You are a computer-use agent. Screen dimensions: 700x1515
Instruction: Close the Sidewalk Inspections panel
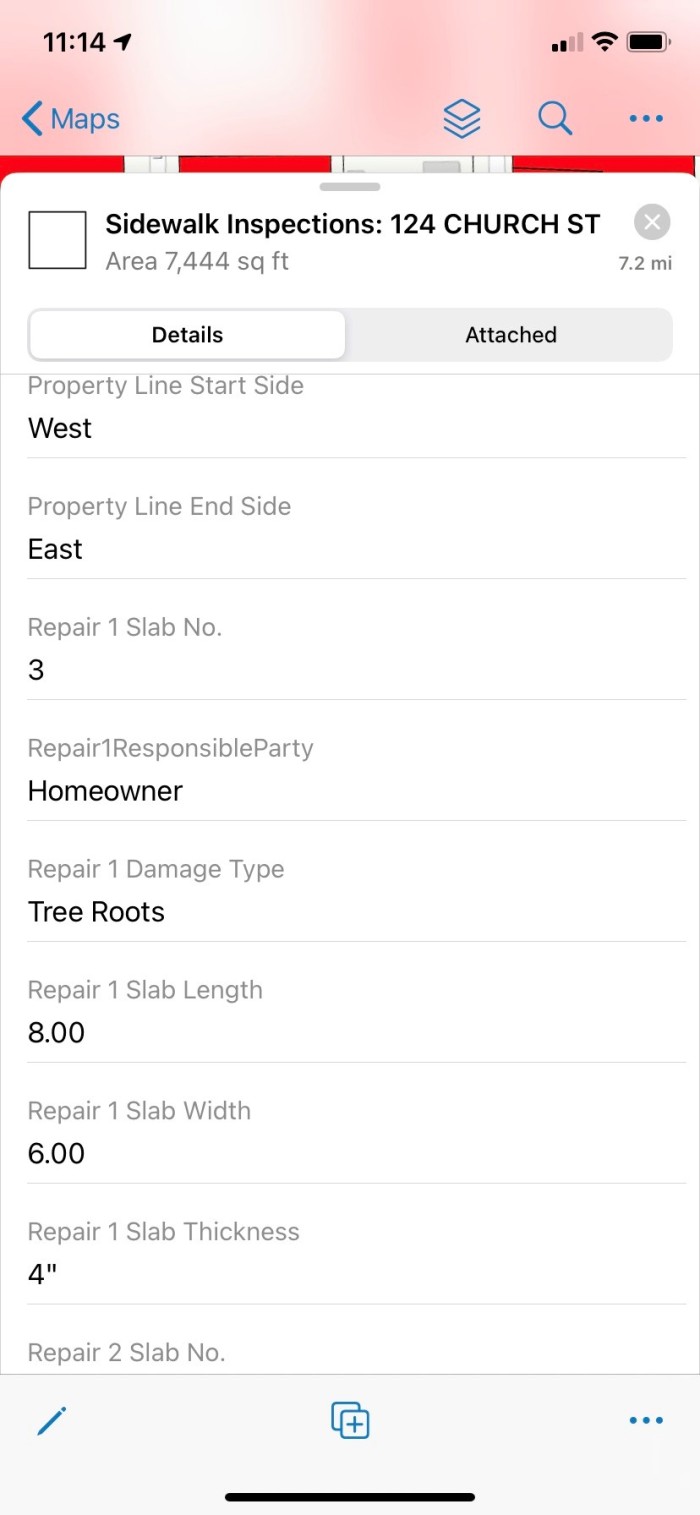click(652, 222)
